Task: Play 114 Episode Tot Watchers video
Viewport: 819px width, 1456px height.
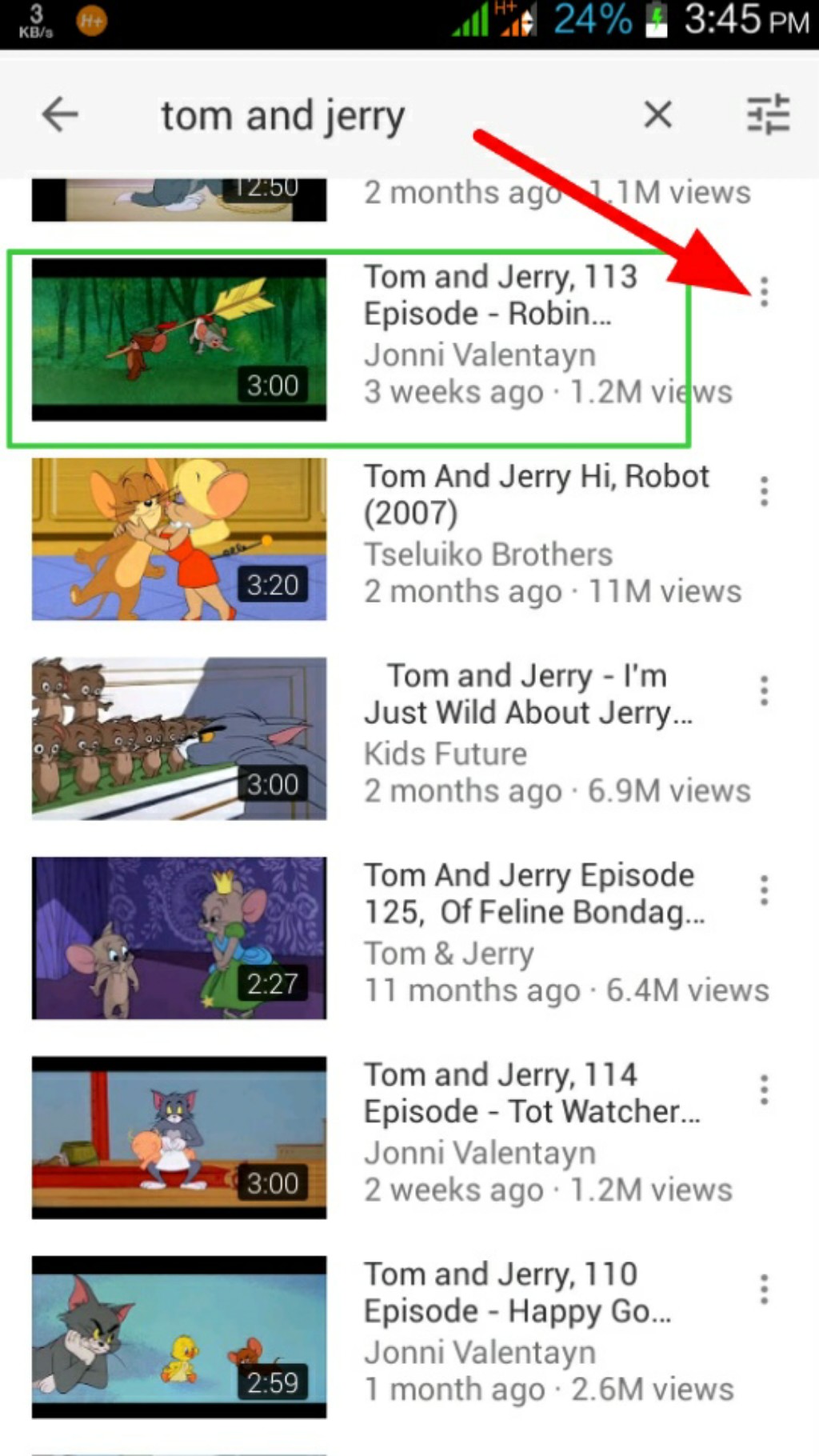Action: (179, 1137)
